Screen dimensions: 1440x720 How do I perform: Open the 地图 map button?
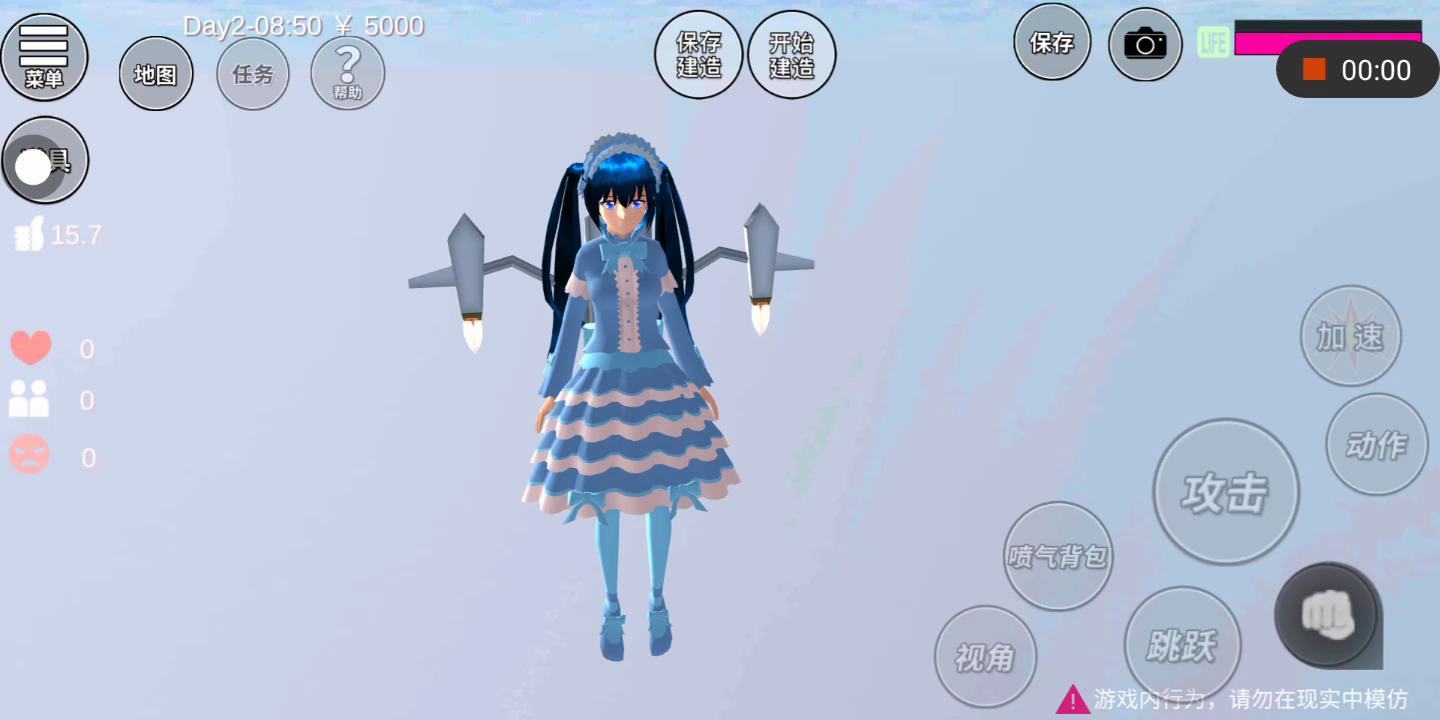coord(156,74)
